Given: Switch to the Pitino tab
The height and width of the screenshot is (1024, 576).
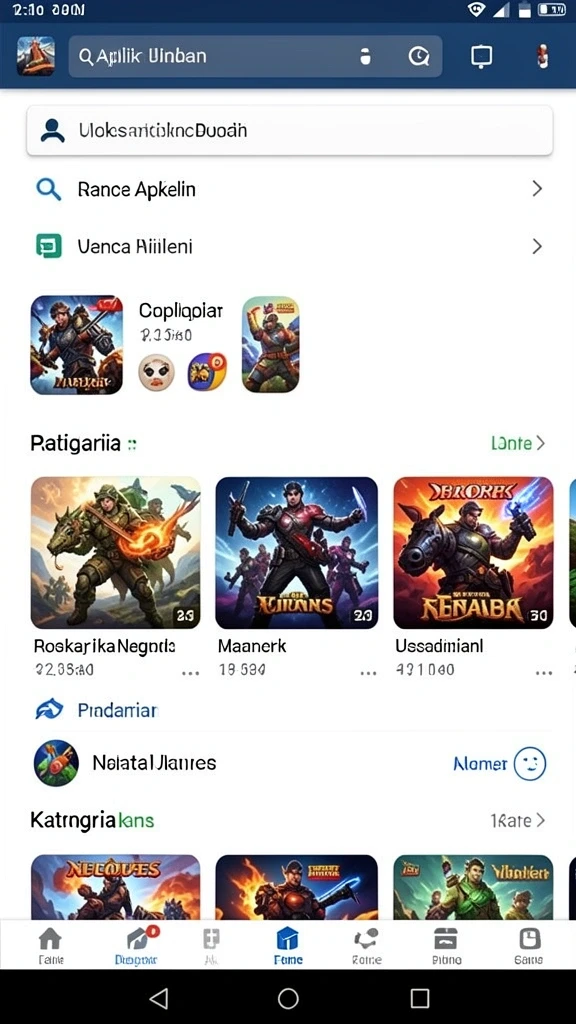Looking at the screenshot, I should coord(447,946).
